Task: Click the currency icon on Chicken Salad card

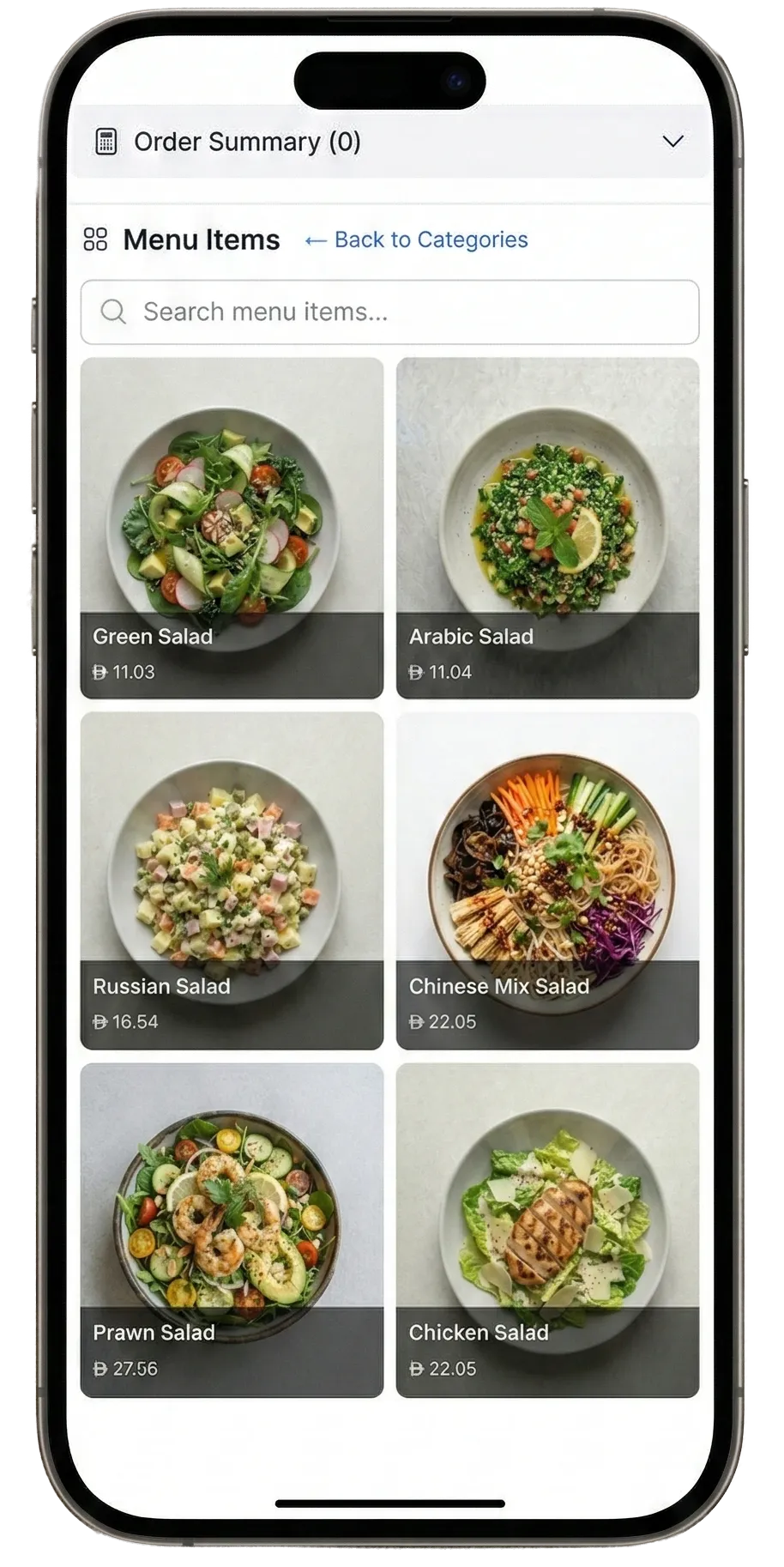Action: [x=418, y=1369]
